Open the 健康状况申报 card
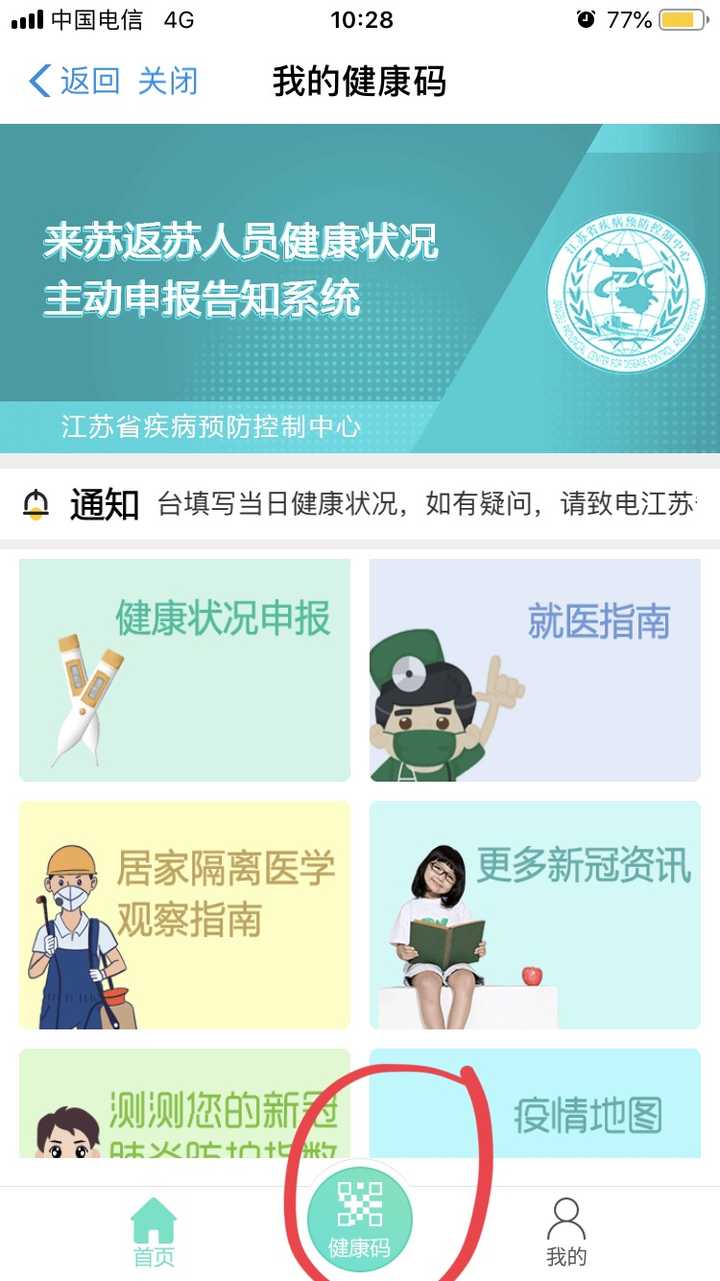Viewport: 720px width, 1281px height. click(x=185, y=670)
